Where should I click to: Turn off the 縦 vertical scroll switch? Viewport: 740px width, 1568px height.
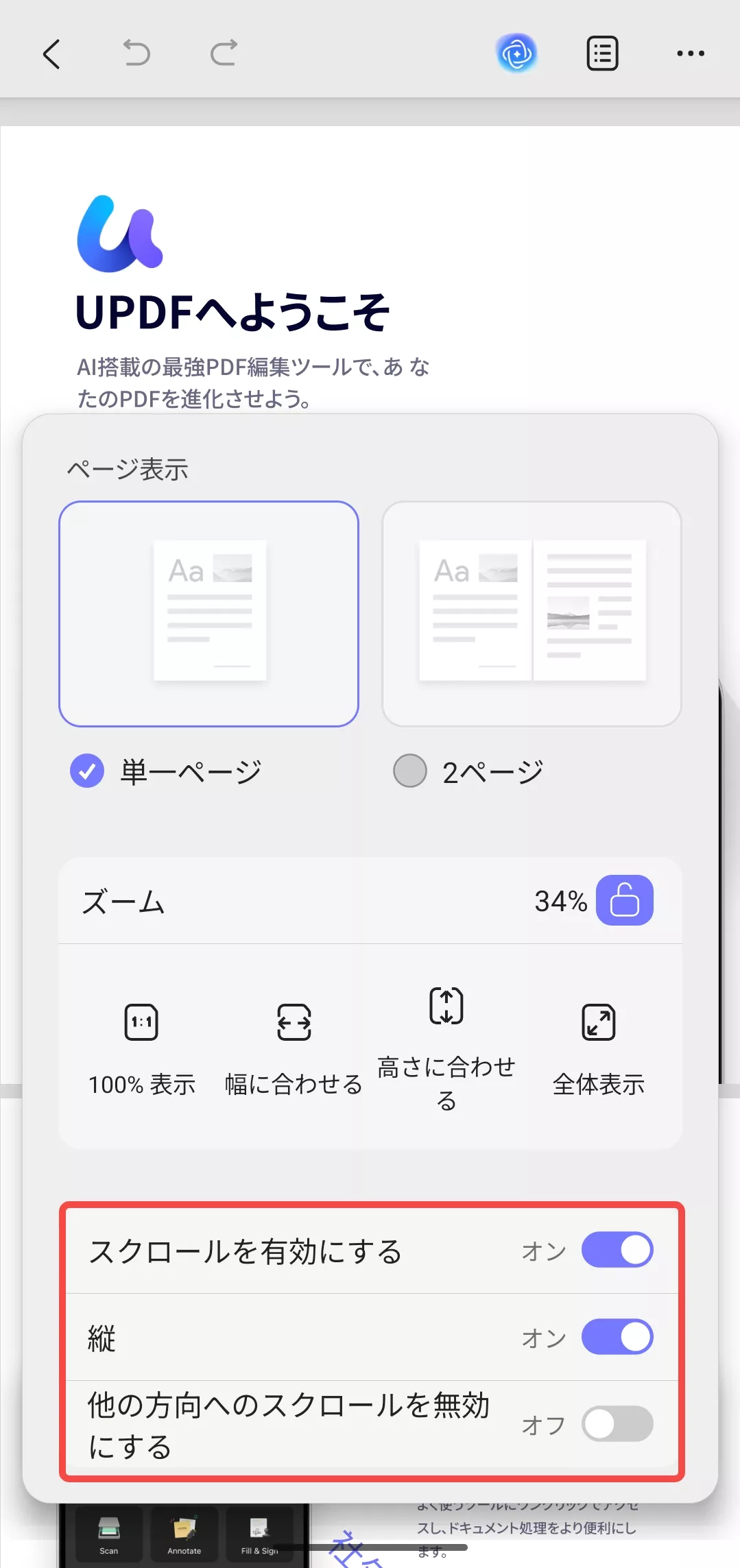tap(617, 1337)
